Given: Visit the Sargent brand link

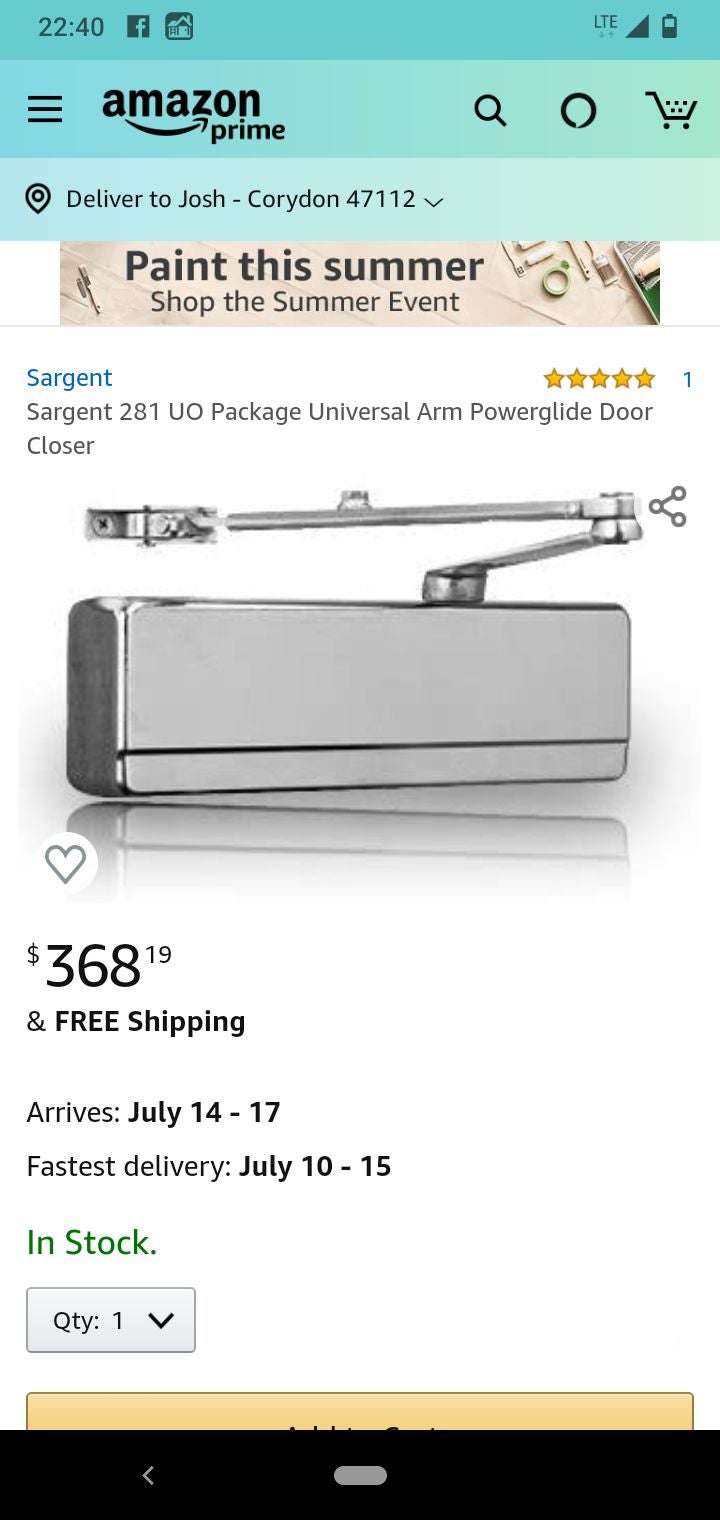Looking at the screenshot, I should [x=69, y=377].
